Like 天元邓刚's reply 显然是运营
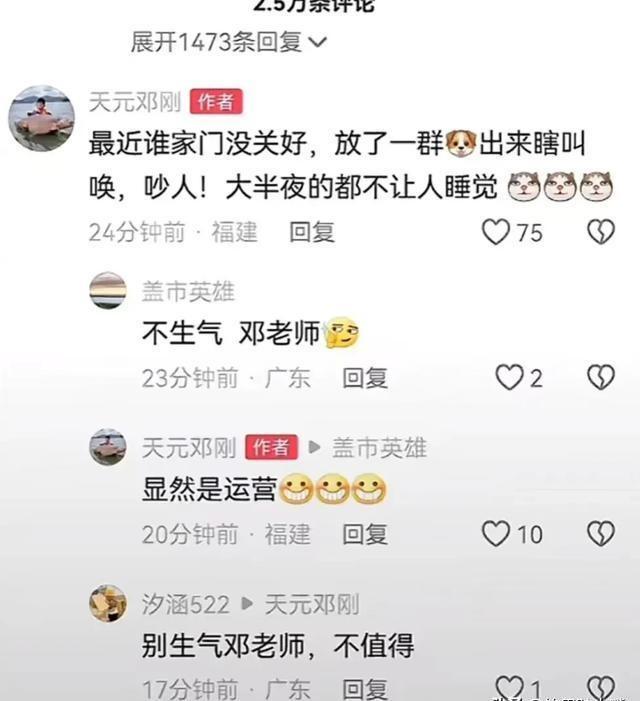Viewport: 640px width, 701px height. tap(497, 534)
